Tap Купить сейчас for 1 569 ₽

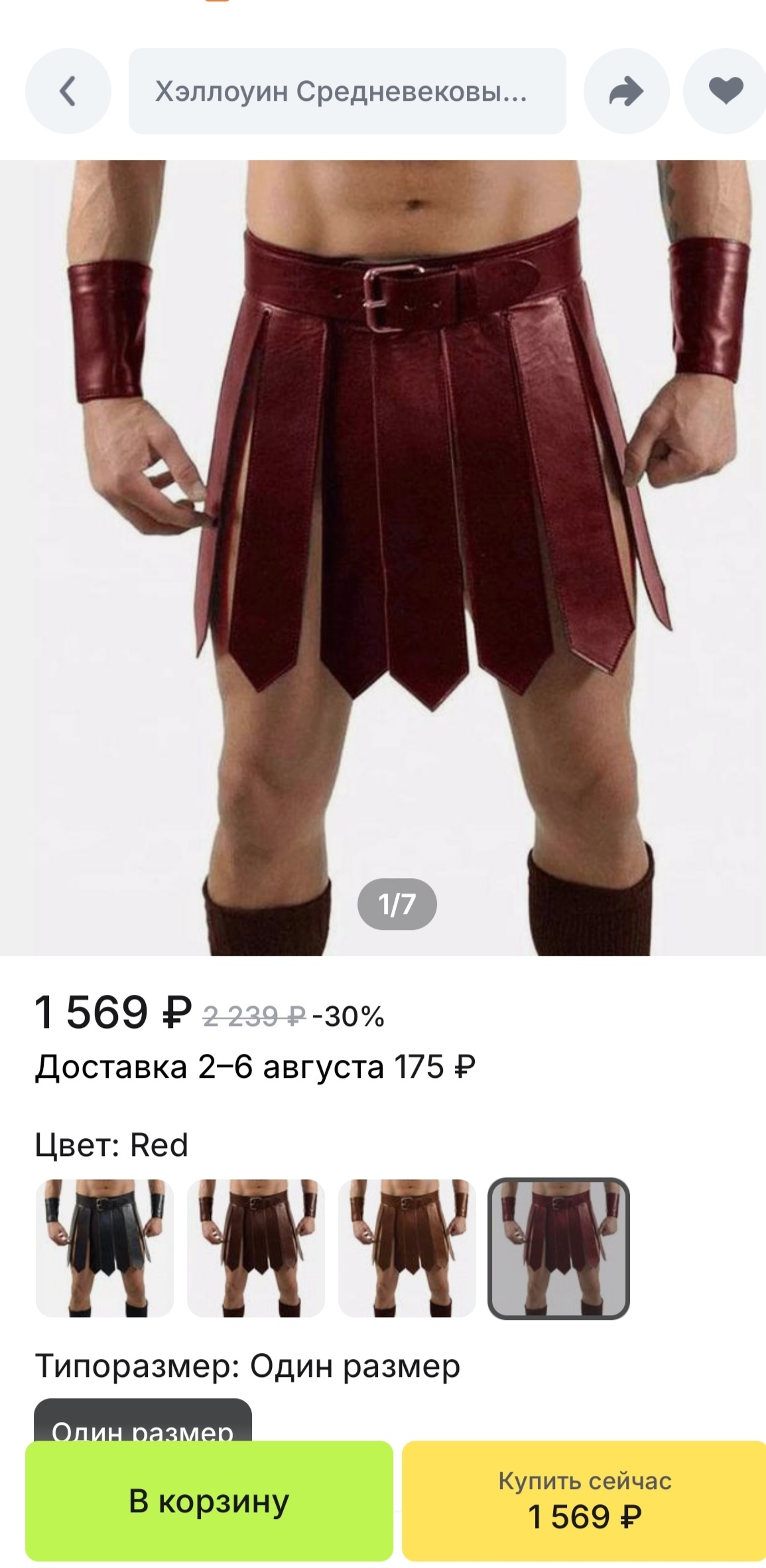click(584, 1500)
